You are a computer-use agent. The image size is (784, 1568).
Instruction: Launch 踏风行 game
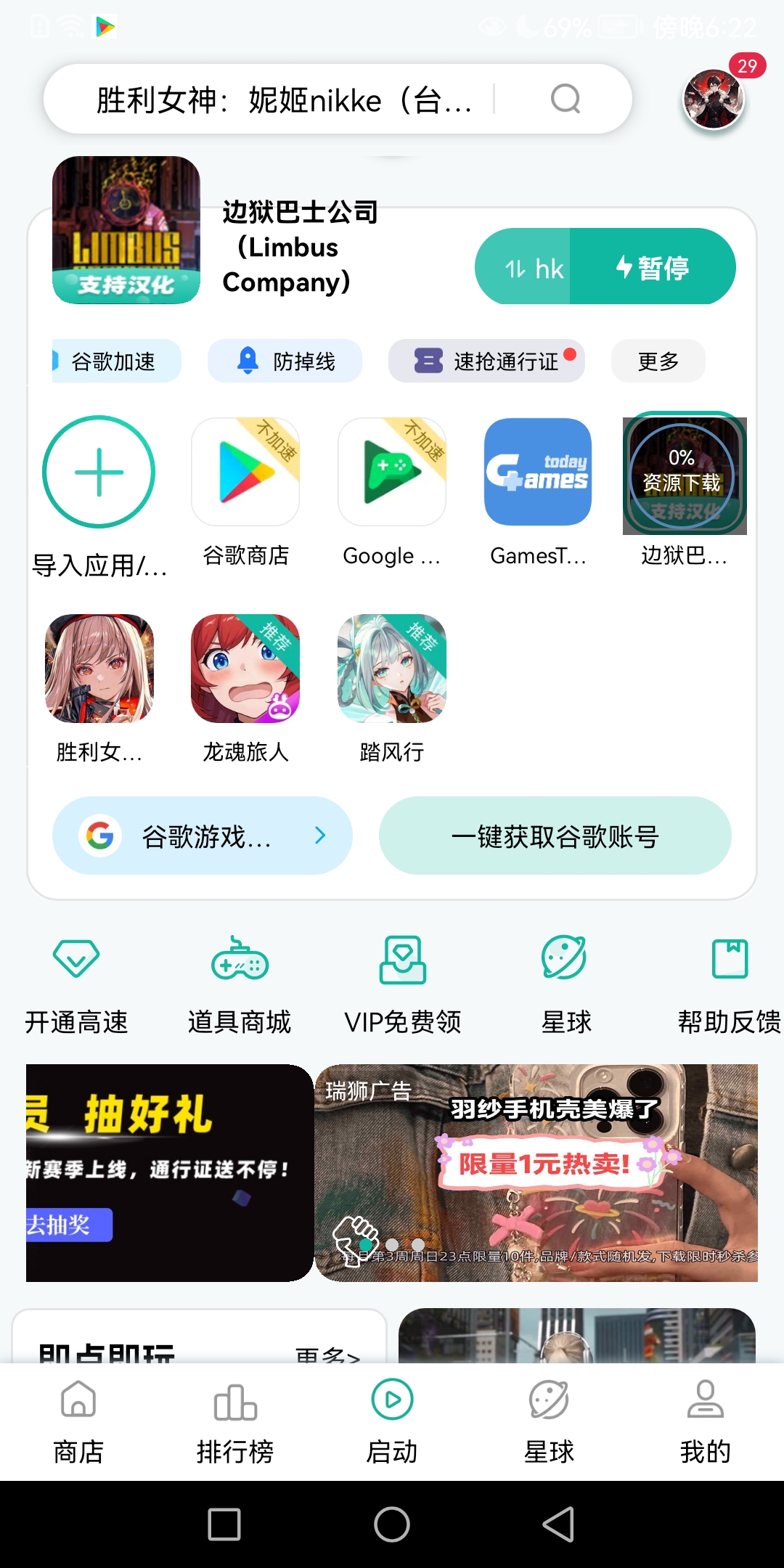[x=392, y=669]
